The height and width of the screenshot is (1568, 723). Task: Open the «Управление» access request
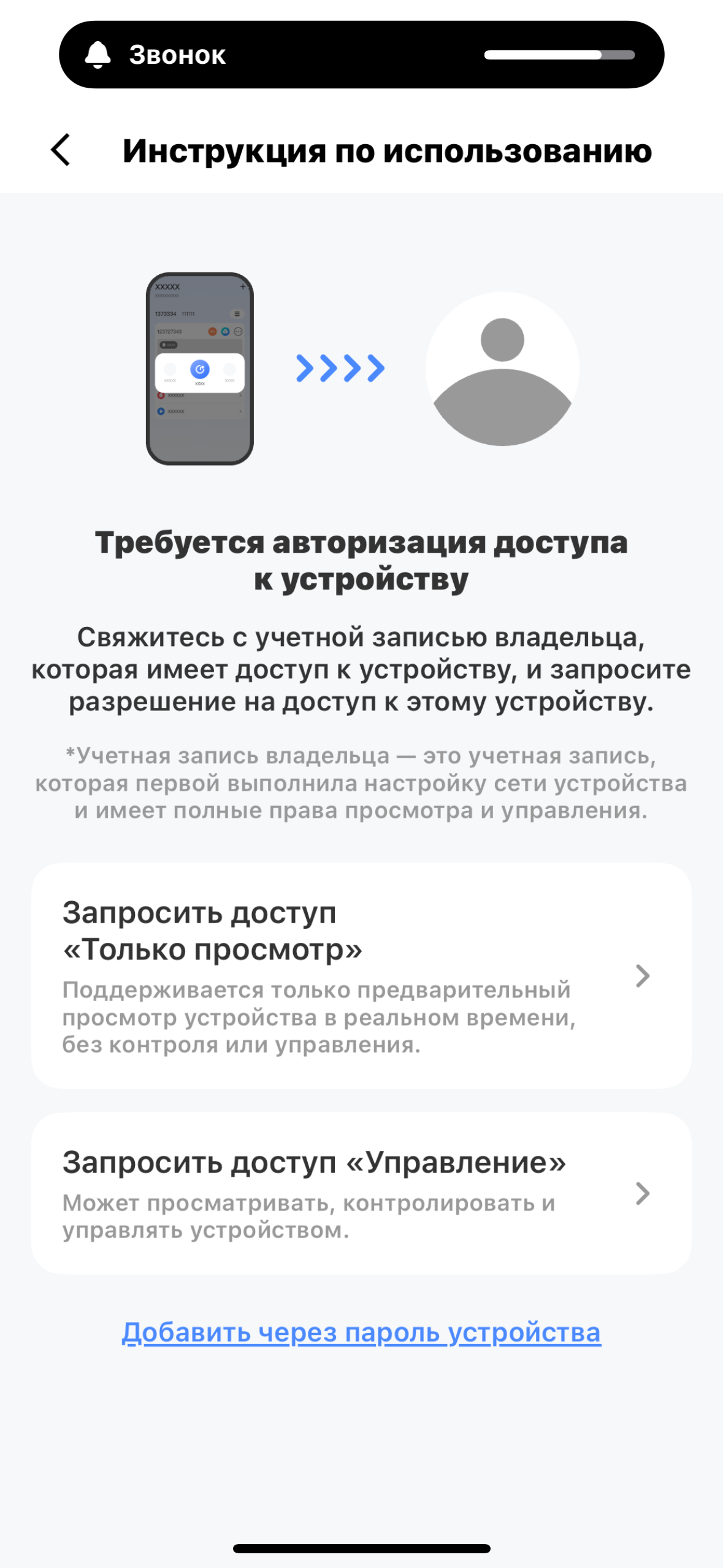361,1193
